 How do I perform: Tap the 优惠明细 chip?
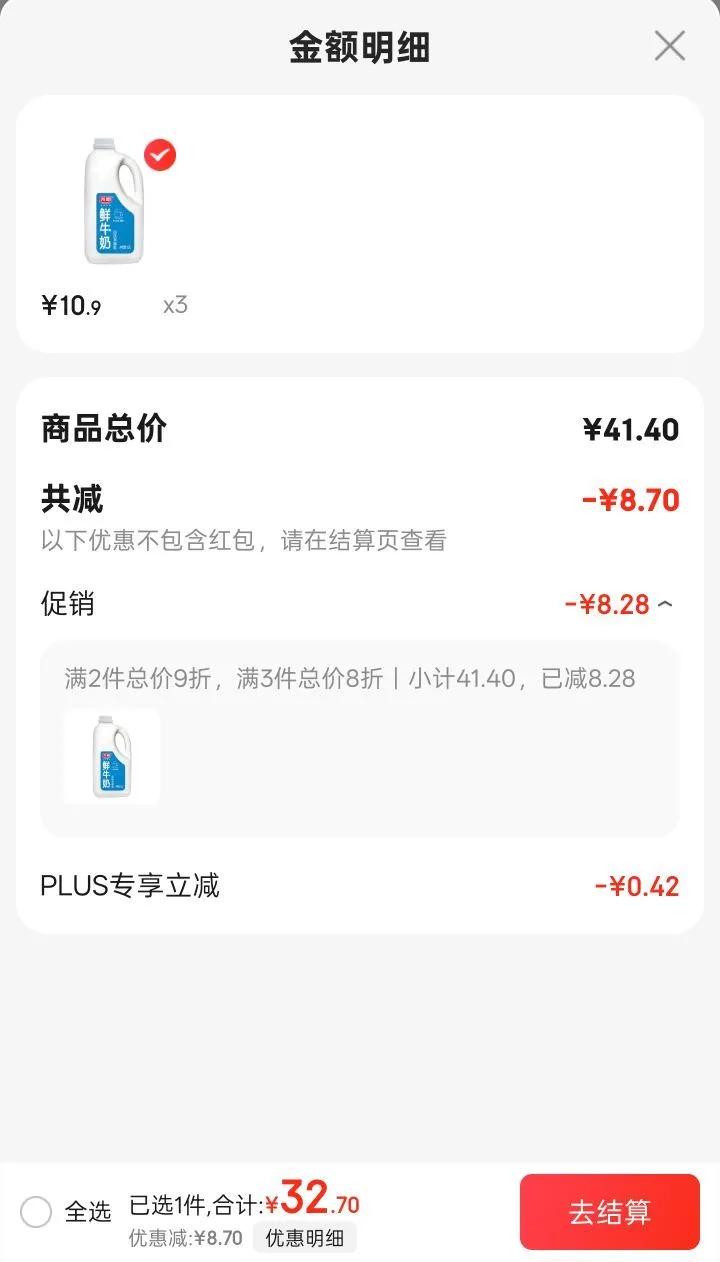[304, 1238]
